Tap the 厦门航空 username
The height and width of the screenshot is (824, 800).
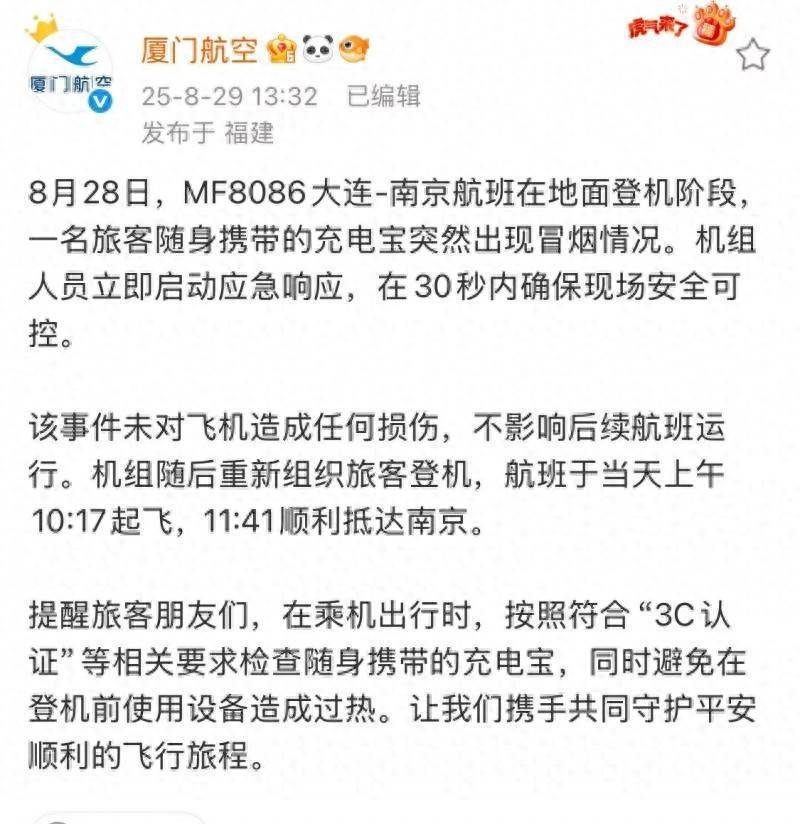[x=200, y=47]
